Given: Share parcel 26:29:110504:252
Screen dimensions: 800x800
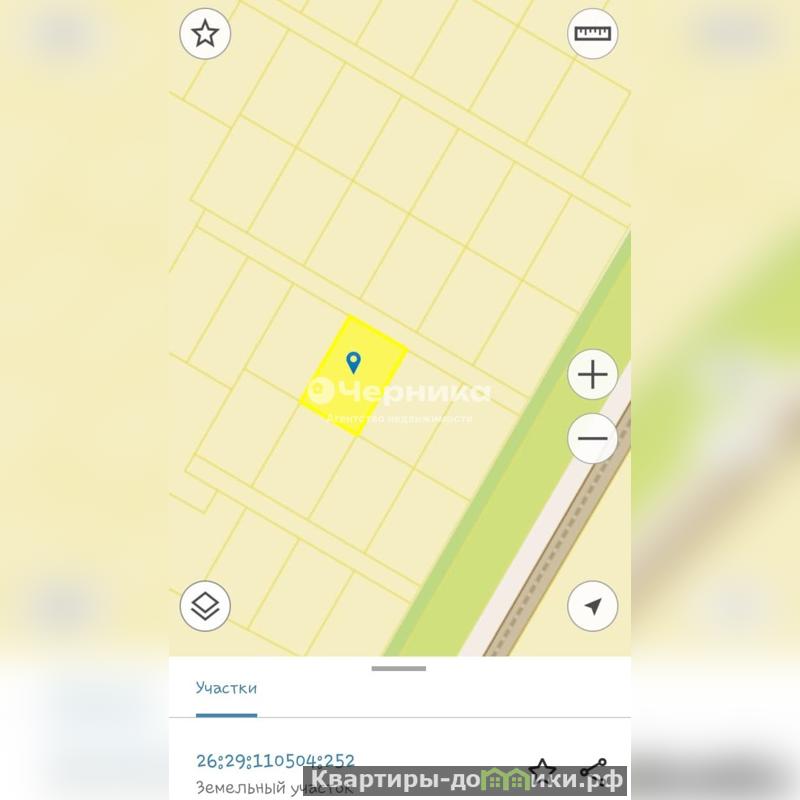Looking at the screenshot, I should [x=594, y=770].
